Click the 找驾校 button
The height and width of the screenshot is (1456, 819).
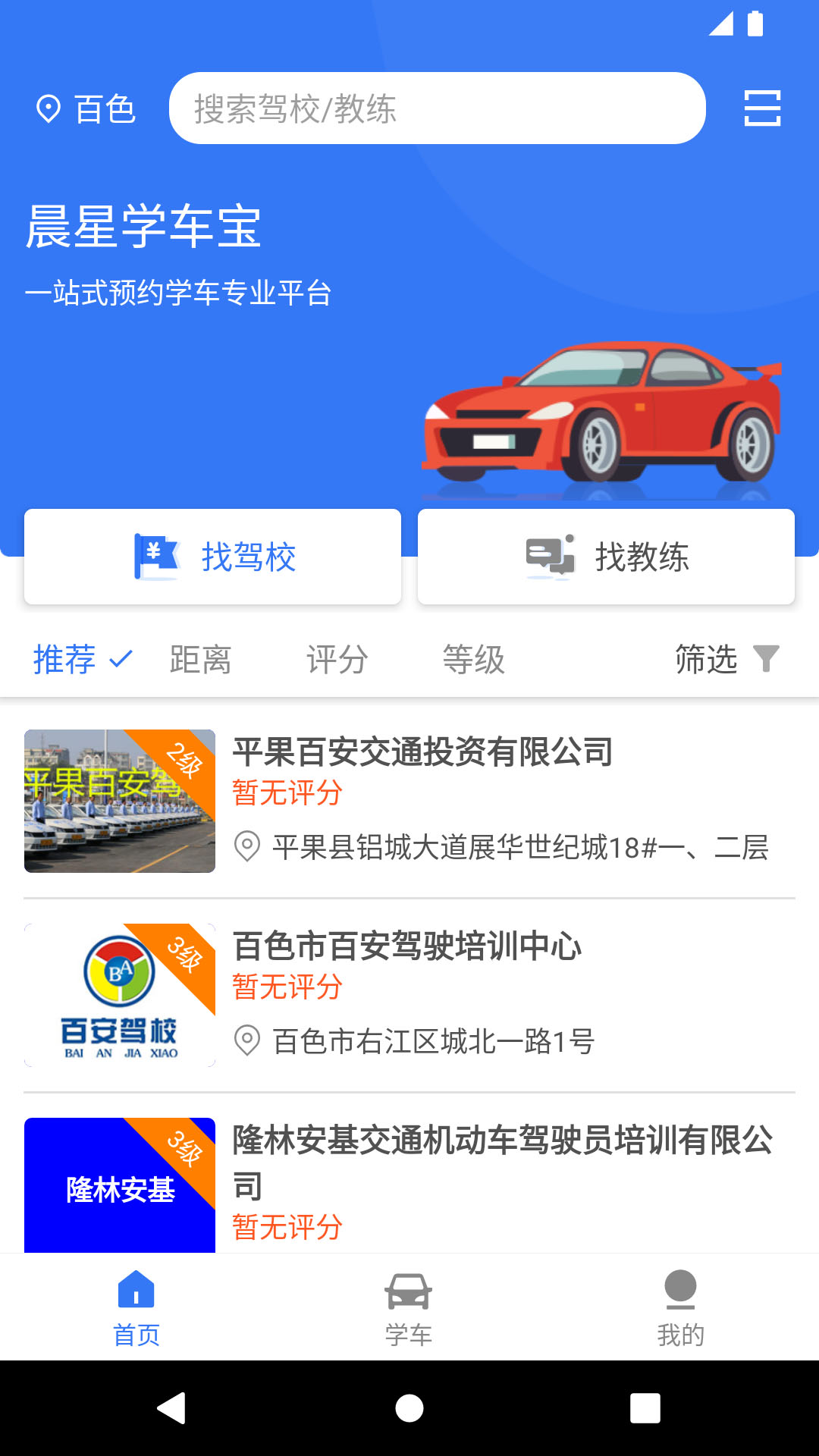[x=212, y=556]
